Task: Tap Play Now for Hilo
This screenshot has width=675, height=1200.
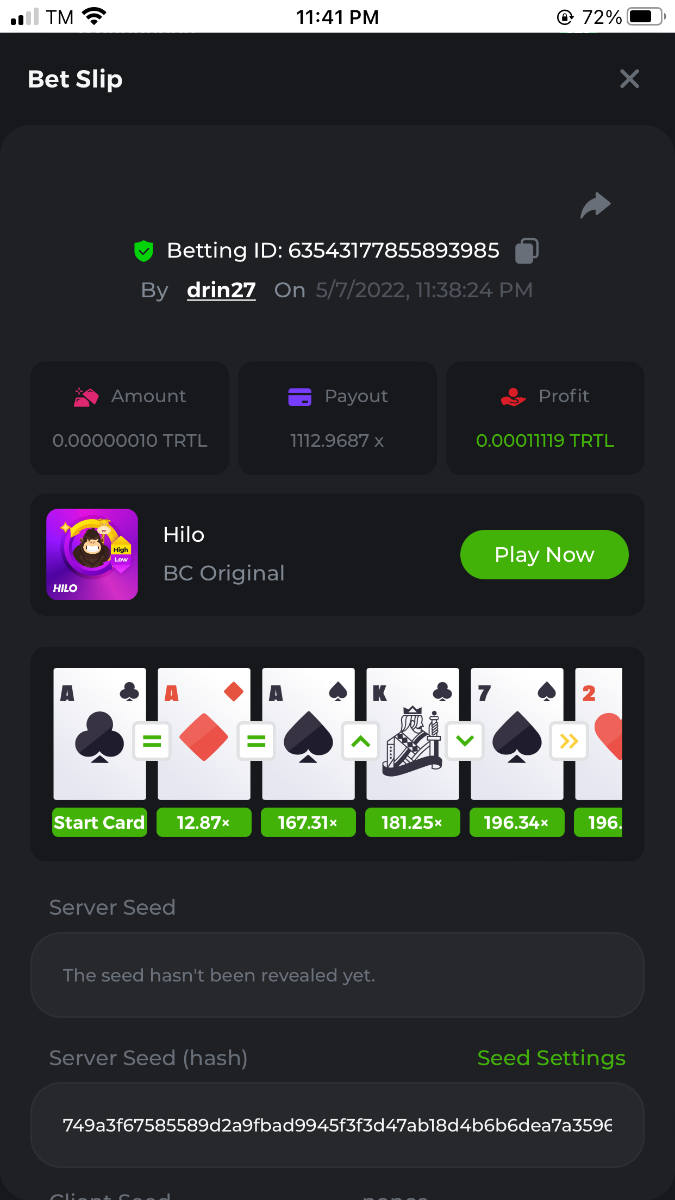Action: click(x=544, y=555)
